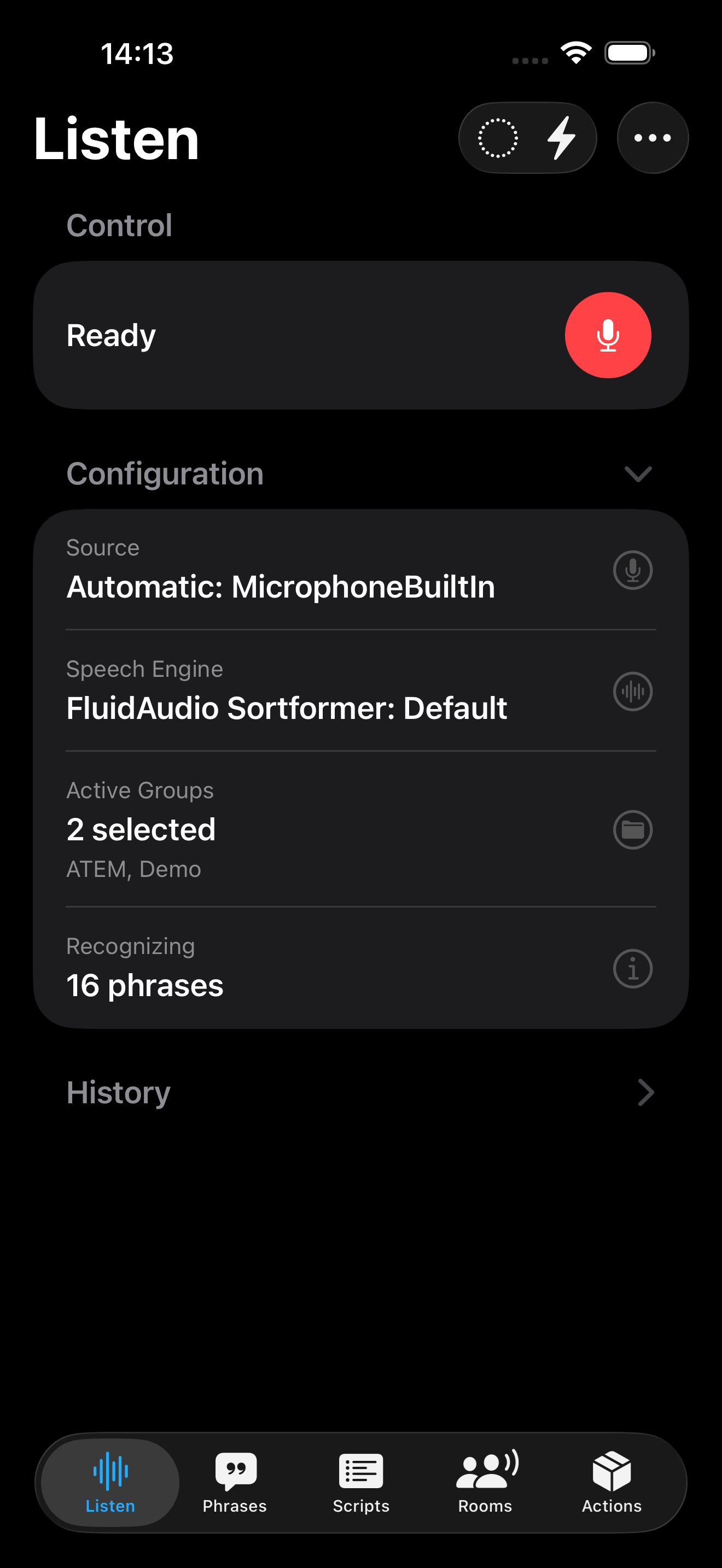Change the Source microphone setting

coord(632,570)
